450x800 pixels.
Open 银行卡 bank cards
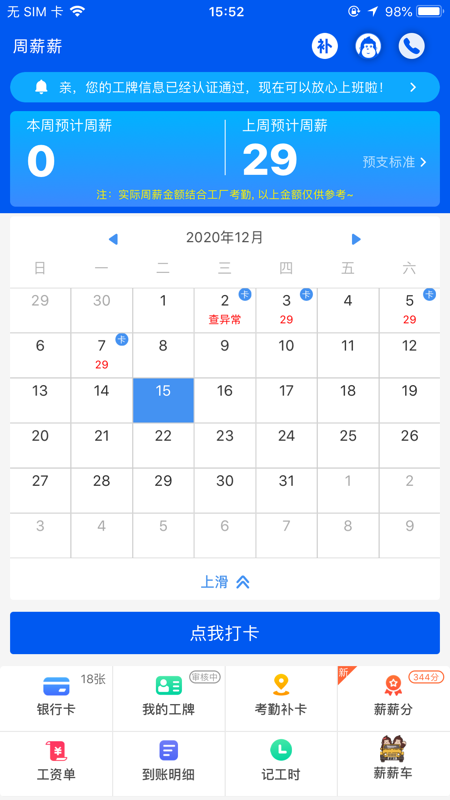pyautogui.click(x=56, y=698)
